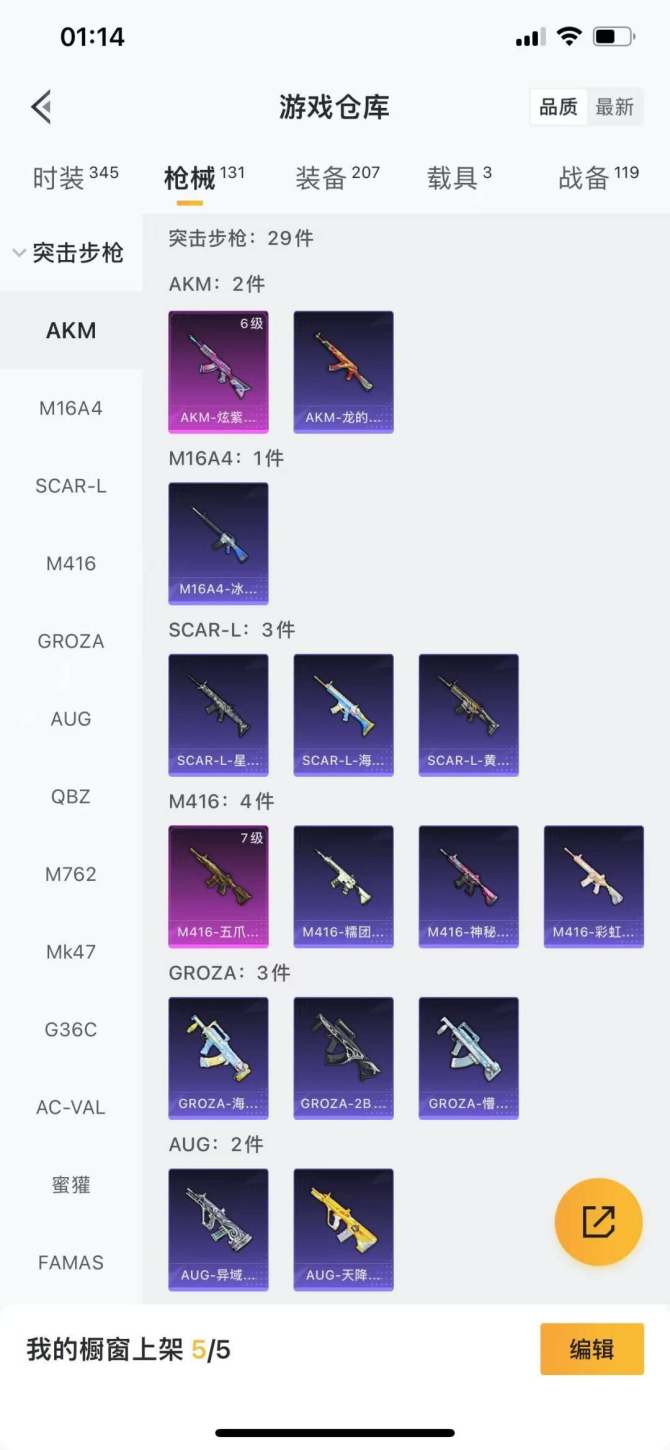Open the M416-五爪 level 7 skin

[x=218, y=886]
